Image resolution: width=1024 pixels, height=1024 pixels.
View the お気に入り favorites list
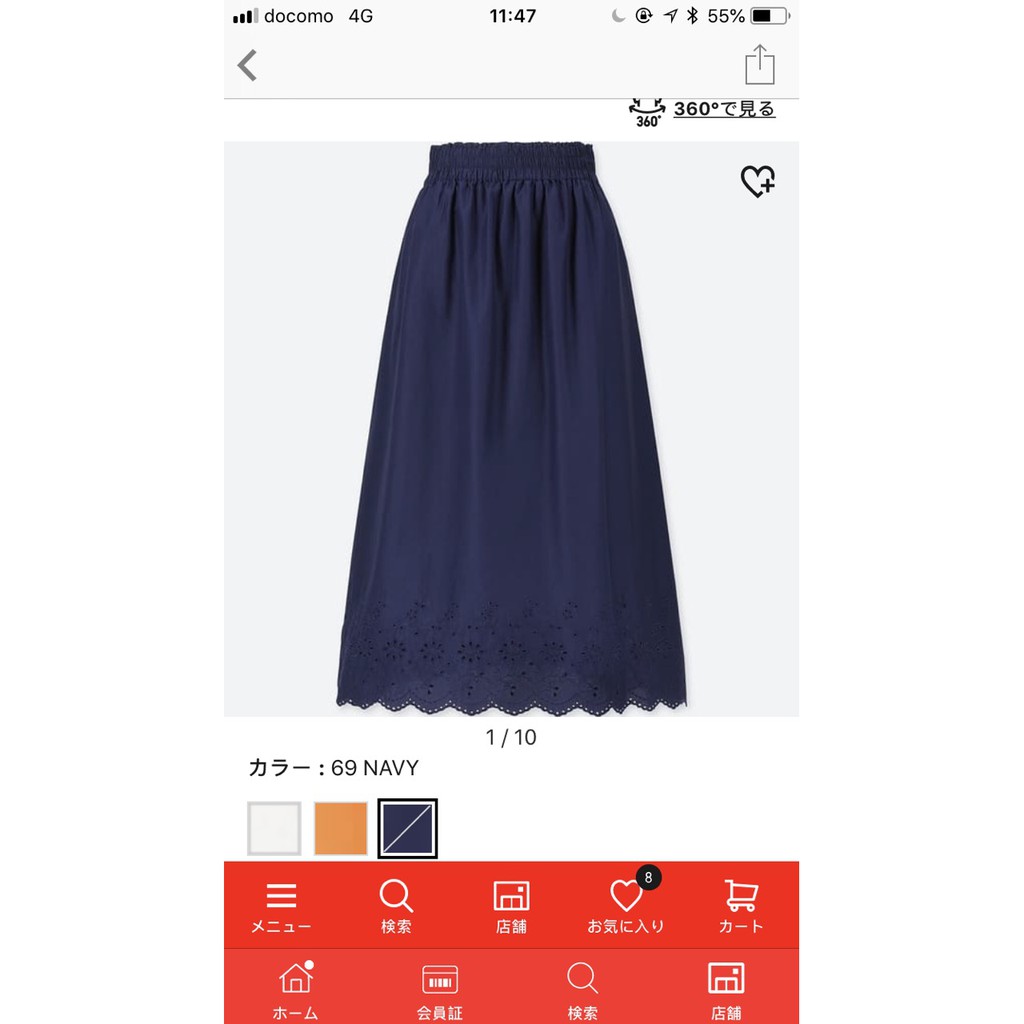point(626,906)
